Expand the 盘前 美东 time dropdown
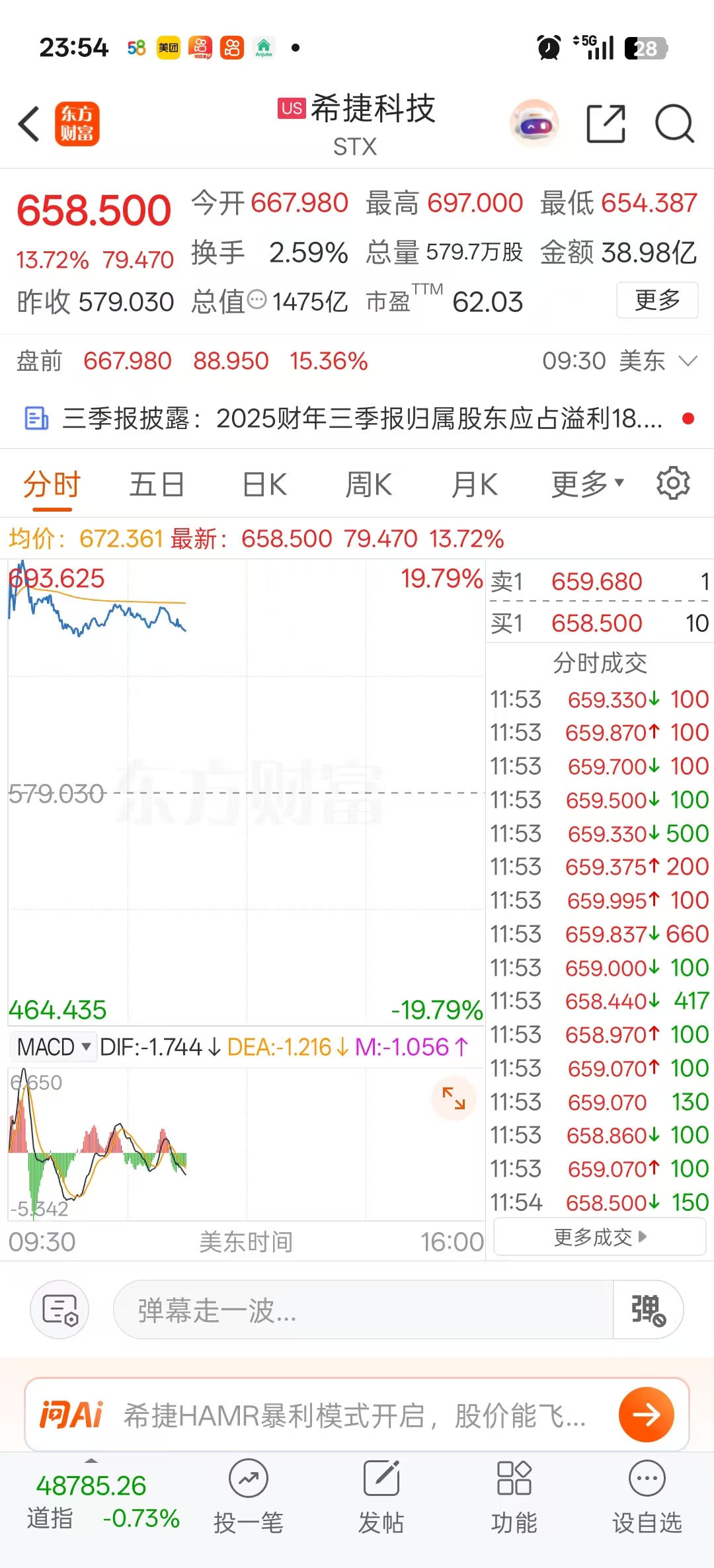Screen dimensions: 714x1568 point(688,361)
